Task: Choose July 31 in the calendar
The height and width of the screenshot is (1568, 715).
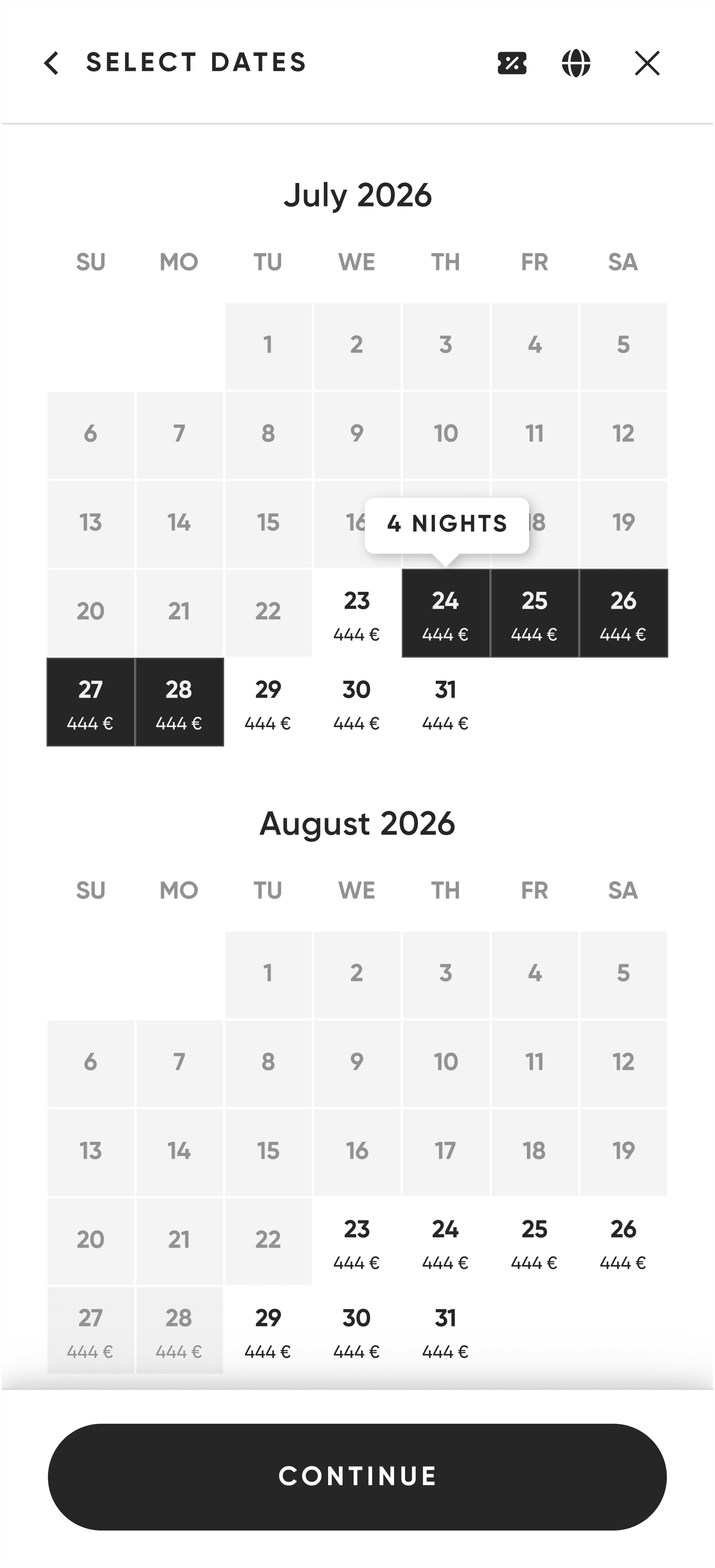Action: click(x=446, y=702)
